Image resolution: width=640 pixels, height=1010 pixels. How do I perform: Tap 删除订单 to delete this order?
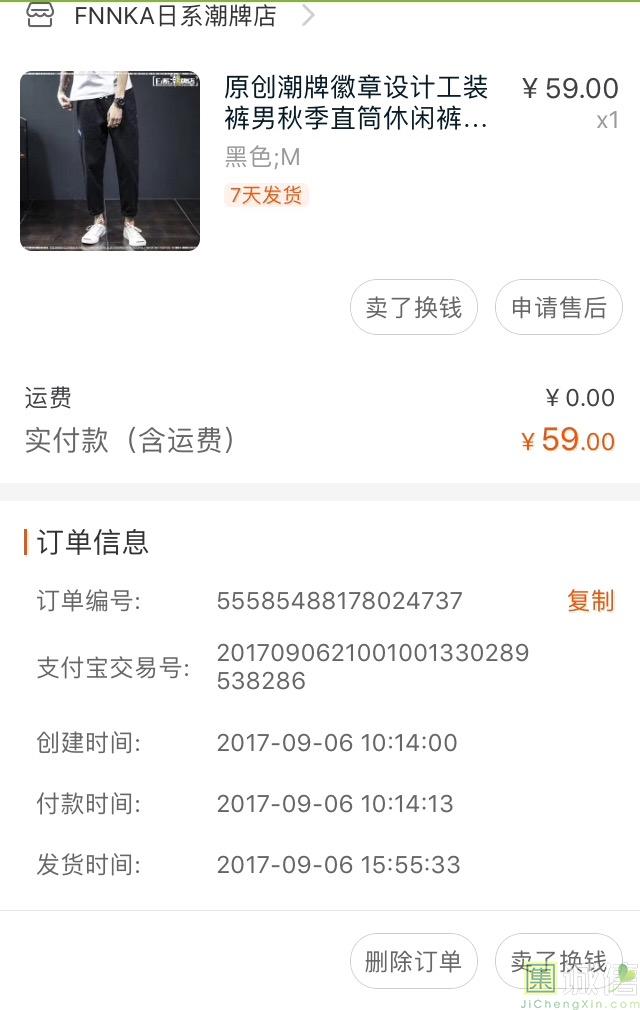point(414,962)
